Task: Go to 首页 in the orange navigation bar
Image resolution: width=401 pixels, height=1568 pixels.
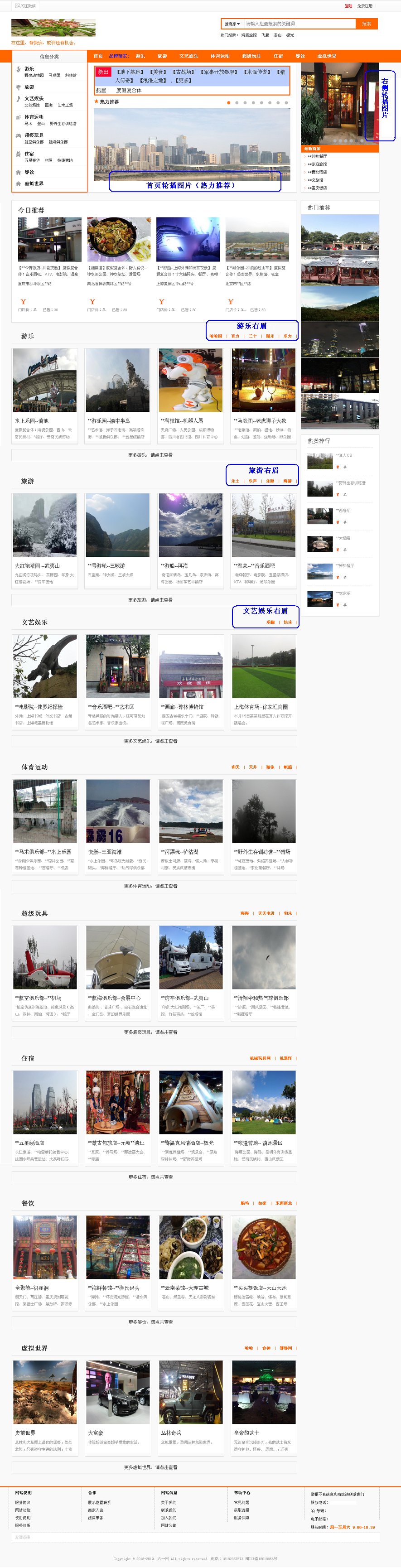Action: tap(98, 56)
